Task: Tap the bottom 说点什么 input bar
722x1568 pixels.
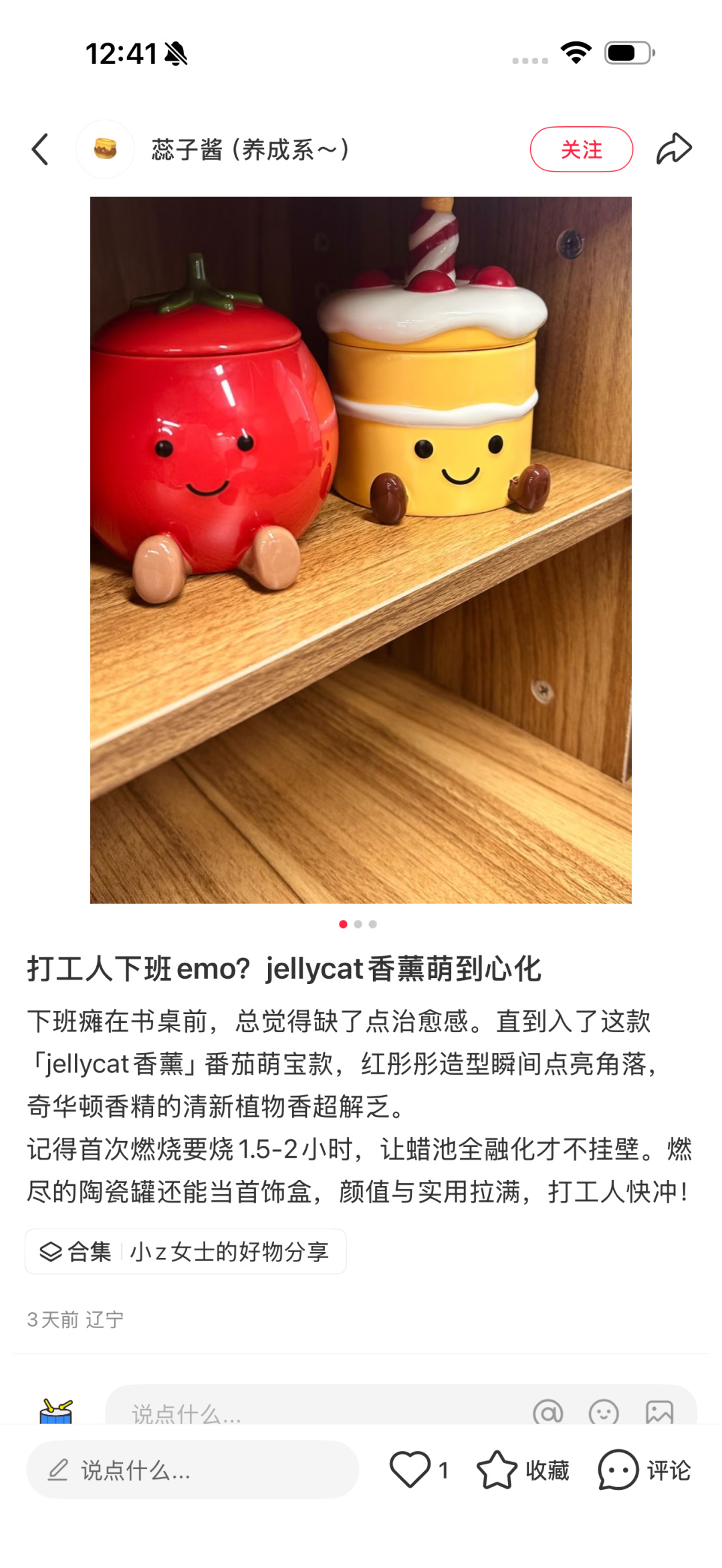Action: [193, 1470]
